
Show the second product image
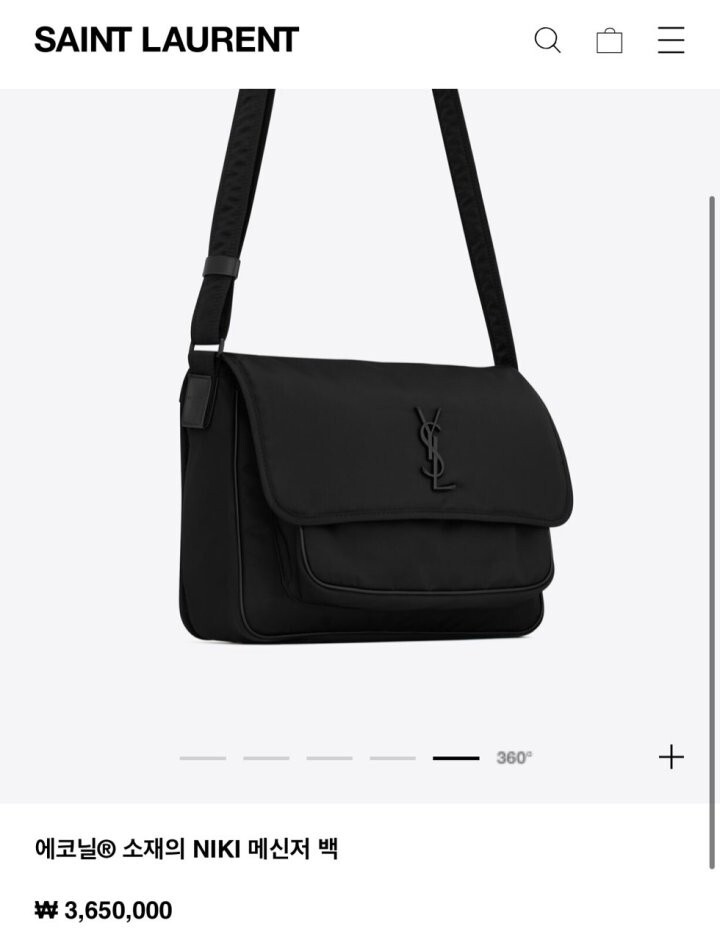pos(266,758)
